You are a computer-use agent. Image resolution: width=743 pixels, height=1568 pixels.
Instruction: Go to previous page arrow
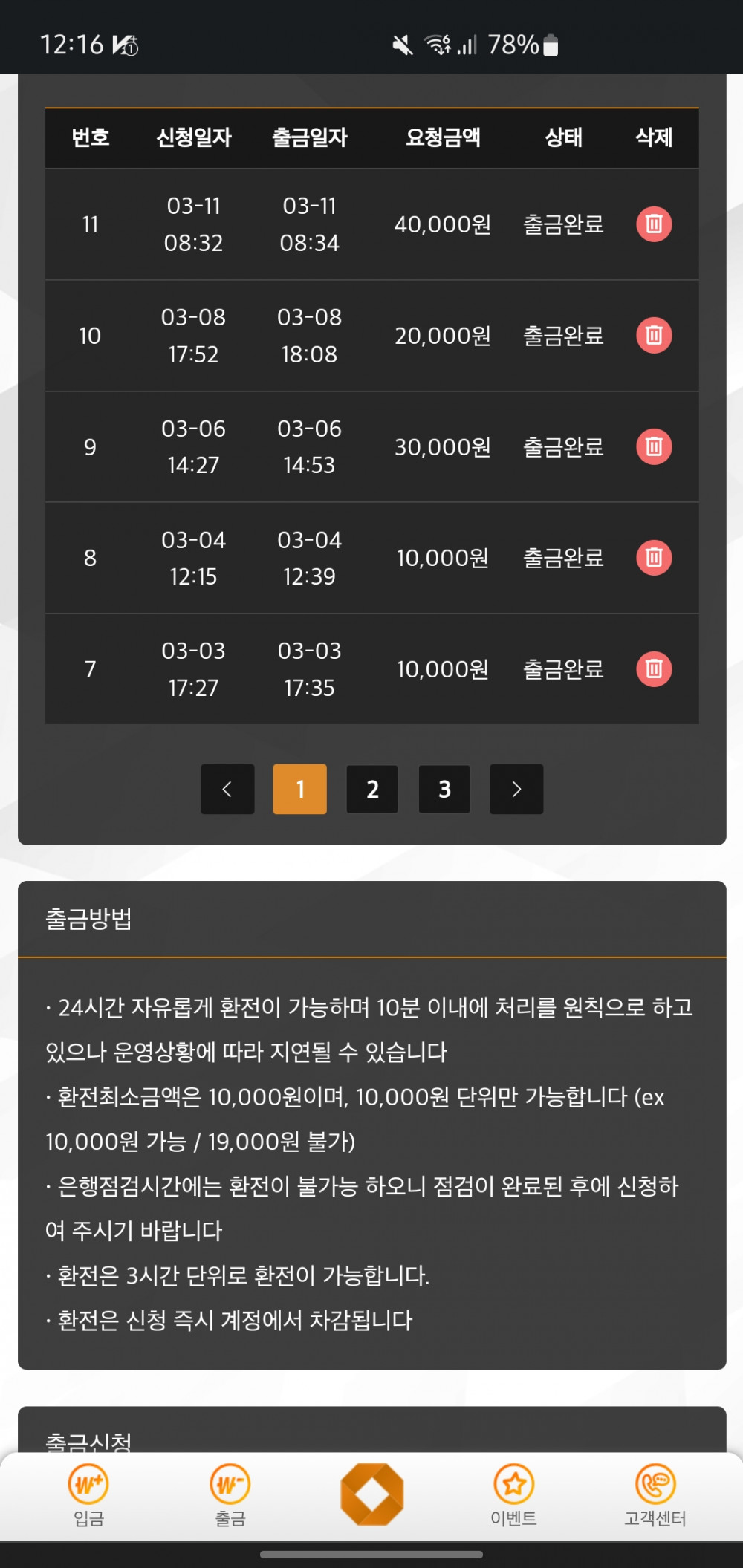[x=227, y=789]
